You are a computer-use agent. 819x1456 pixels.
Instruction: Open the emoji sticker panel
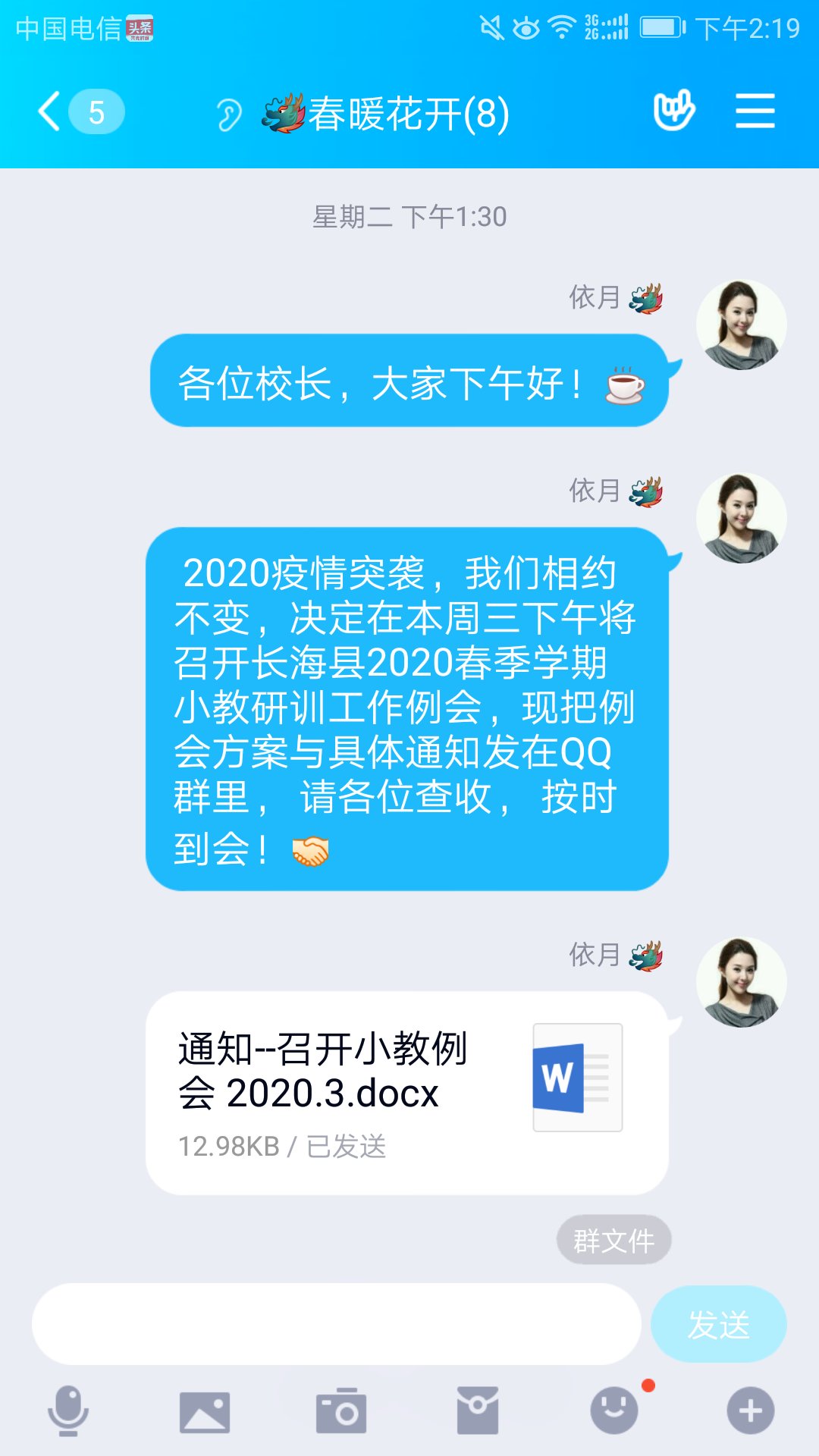pos(613,1410)
